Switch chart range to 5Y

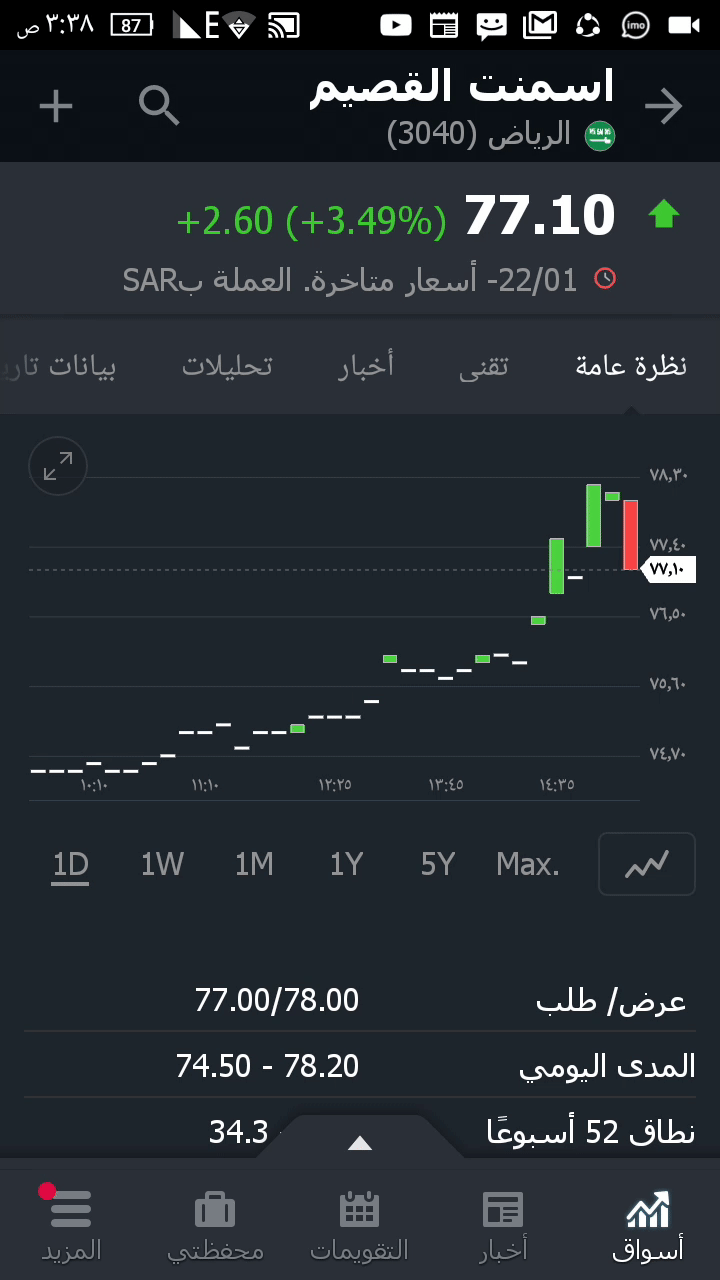(438, 864)
